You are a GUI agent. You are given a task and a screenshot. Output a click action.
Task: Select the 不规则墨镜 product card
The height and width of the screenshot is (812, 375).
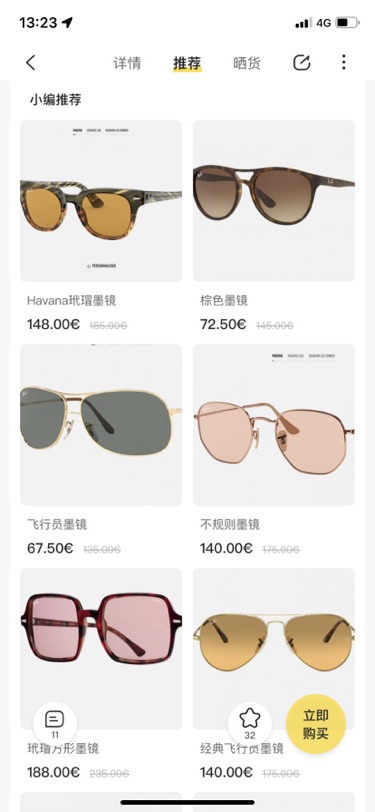point(274,450)
